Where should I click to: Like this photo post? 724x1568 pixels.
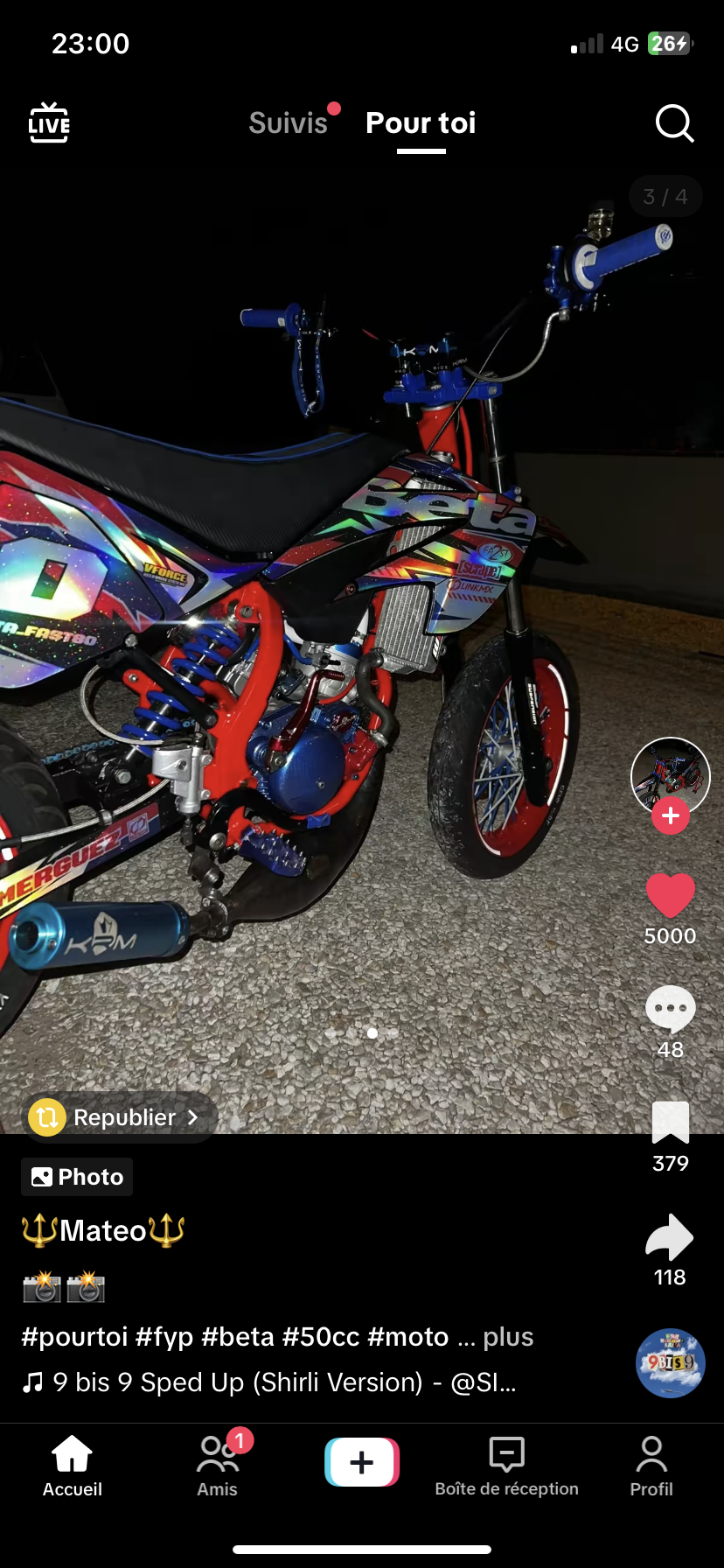[x=670, y=897]
